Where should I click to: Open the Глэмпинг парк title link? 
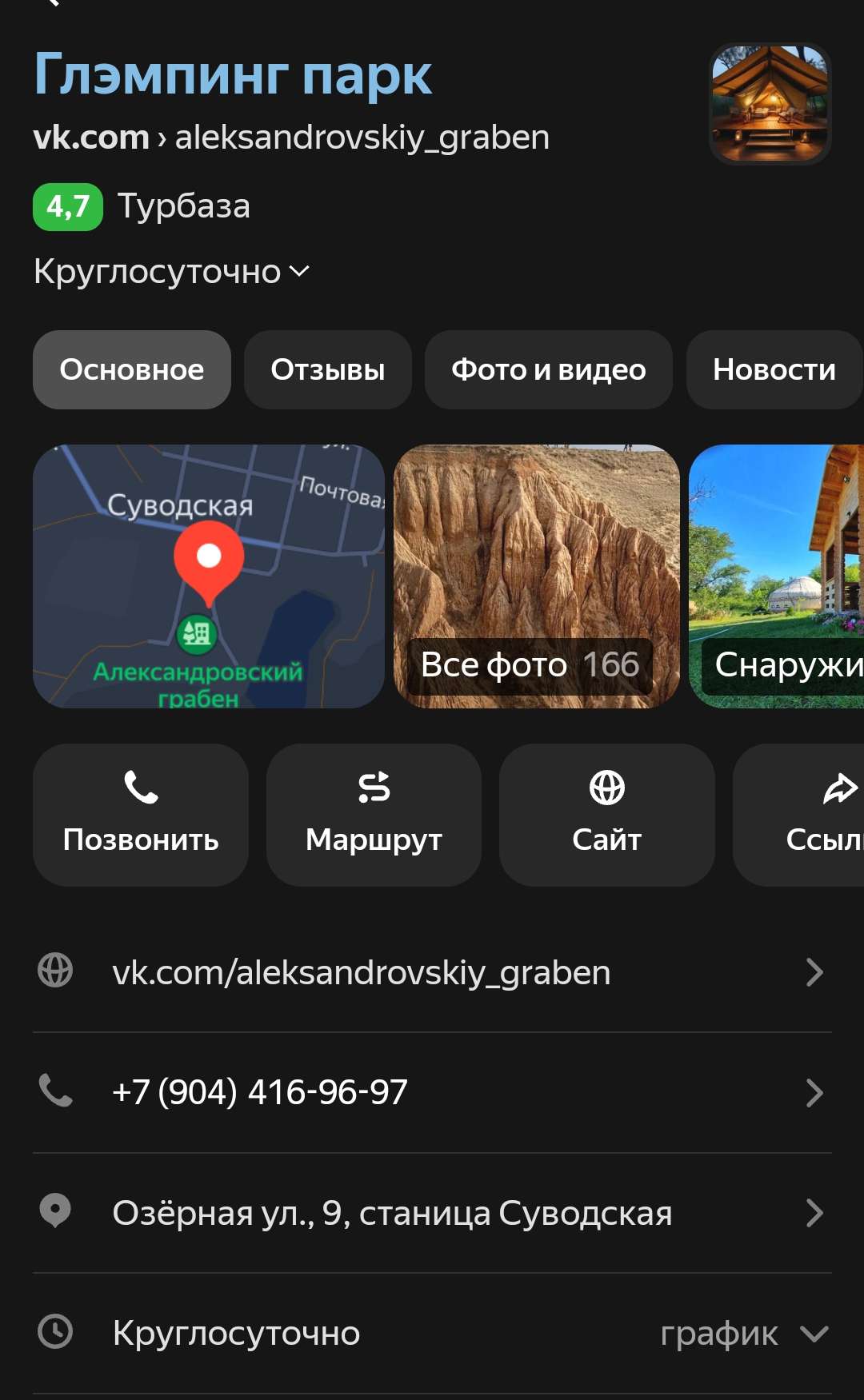click(232, 76)
